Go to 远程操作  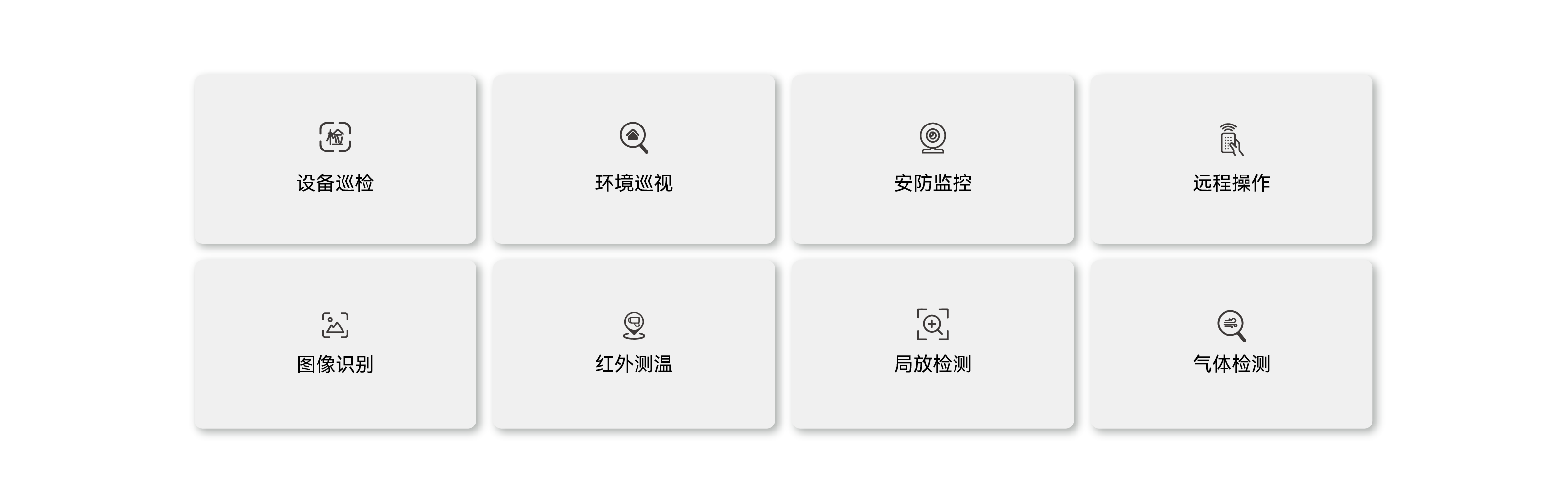[1231, 159]
